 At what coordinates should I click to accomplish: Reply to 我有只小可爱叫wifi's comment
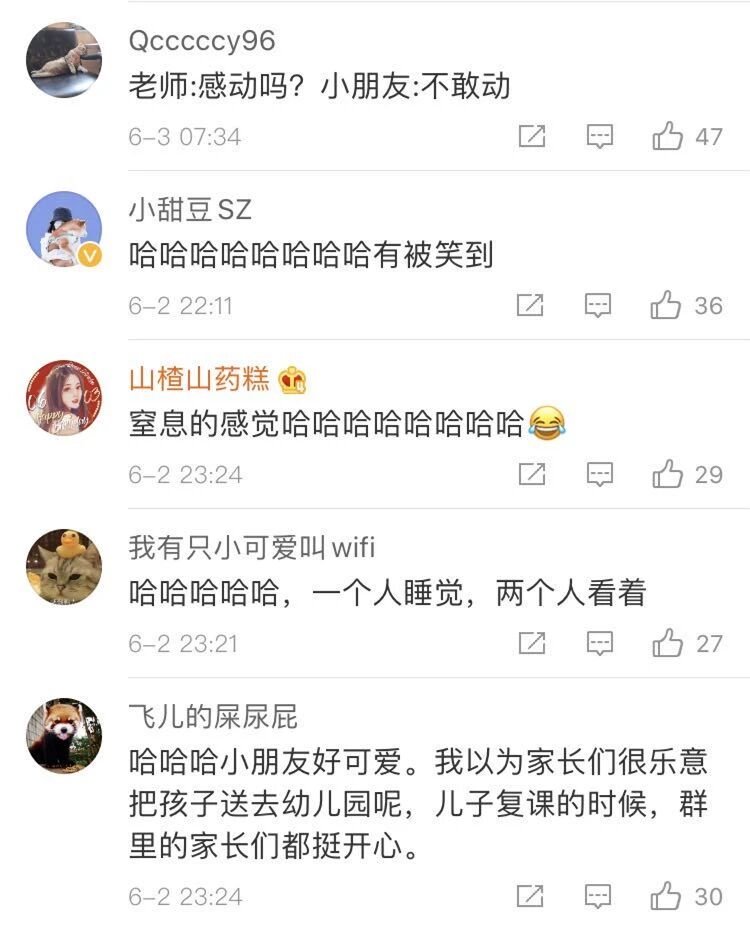click(599, 643)
